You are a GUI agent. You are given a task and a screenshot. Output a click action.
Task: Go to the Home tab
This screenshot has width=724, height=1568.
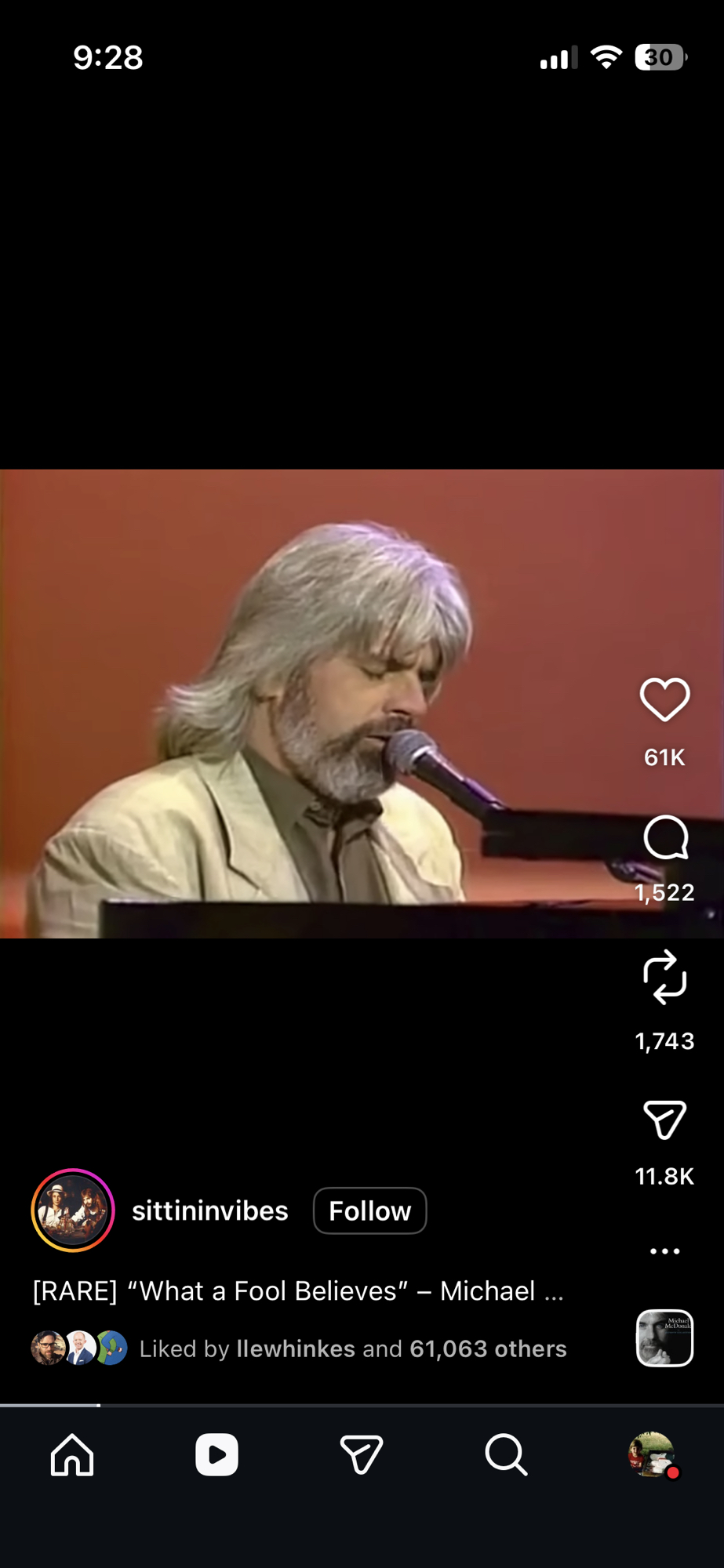pos(72,1455)
